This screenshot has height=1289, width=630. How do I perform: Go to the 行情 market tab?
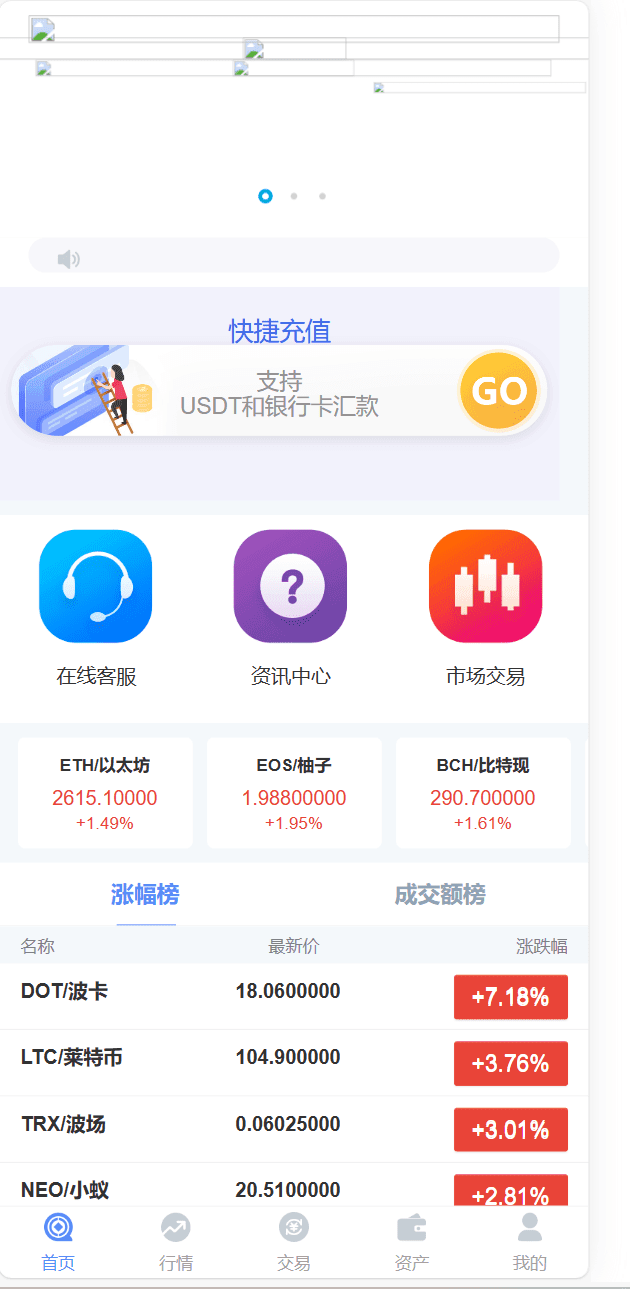[x=176, y=1242]
